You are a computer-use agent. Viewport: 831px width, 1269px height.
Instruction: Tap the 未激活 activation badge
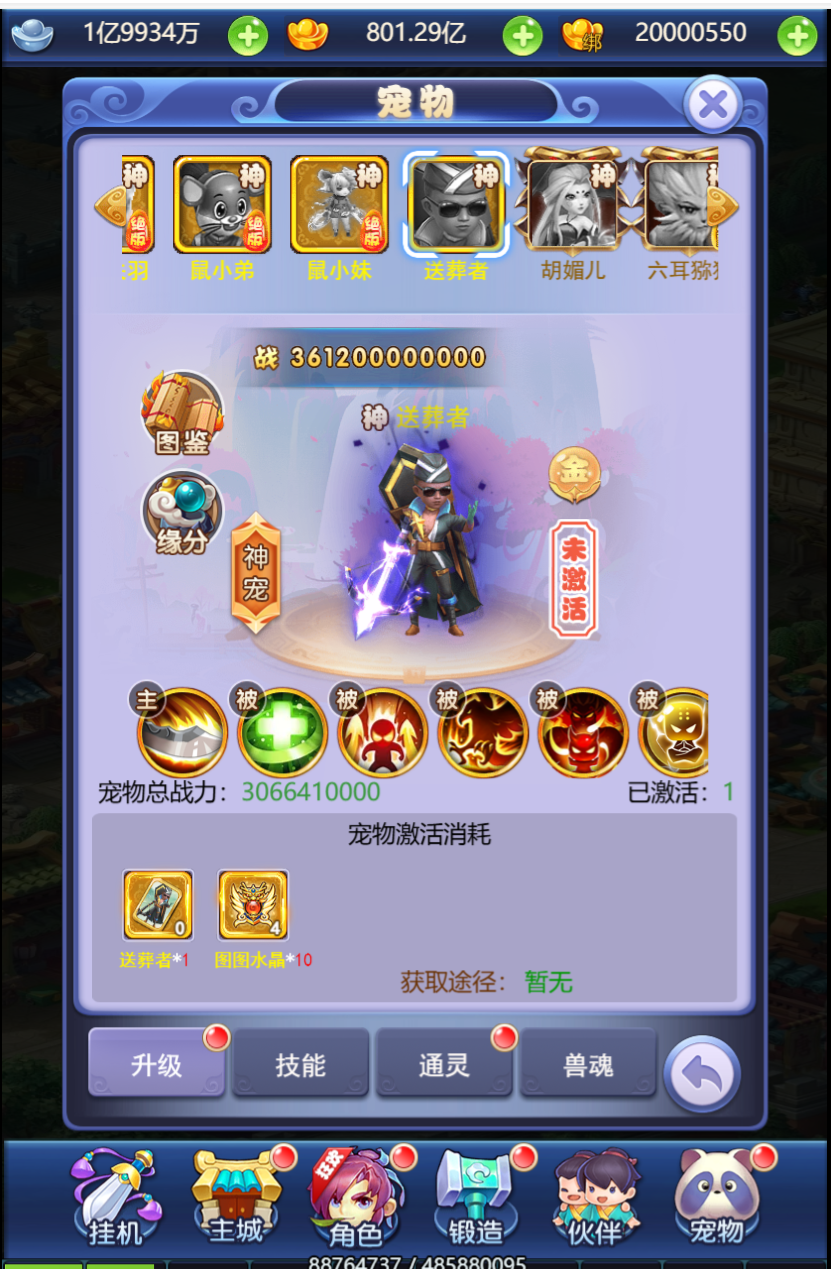tap(574, 578)
